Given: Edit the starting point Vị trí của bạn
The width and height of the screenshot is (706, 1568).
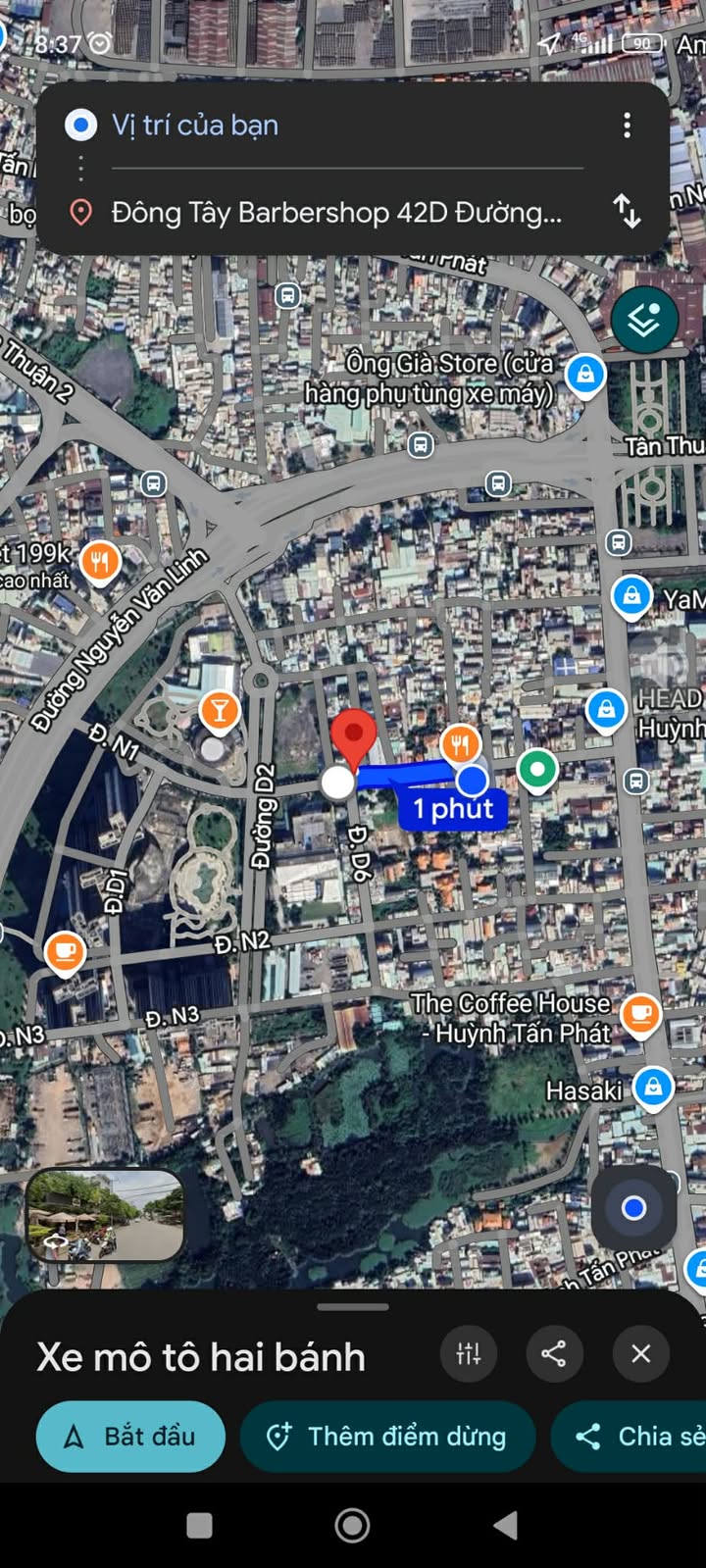Looking at the screenshot, I should [x=294, y=125].
